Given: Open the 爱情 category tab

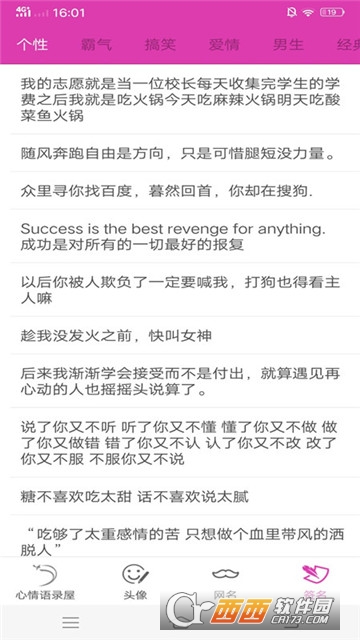Looking at the screenshot, I should tap(224, 45).
